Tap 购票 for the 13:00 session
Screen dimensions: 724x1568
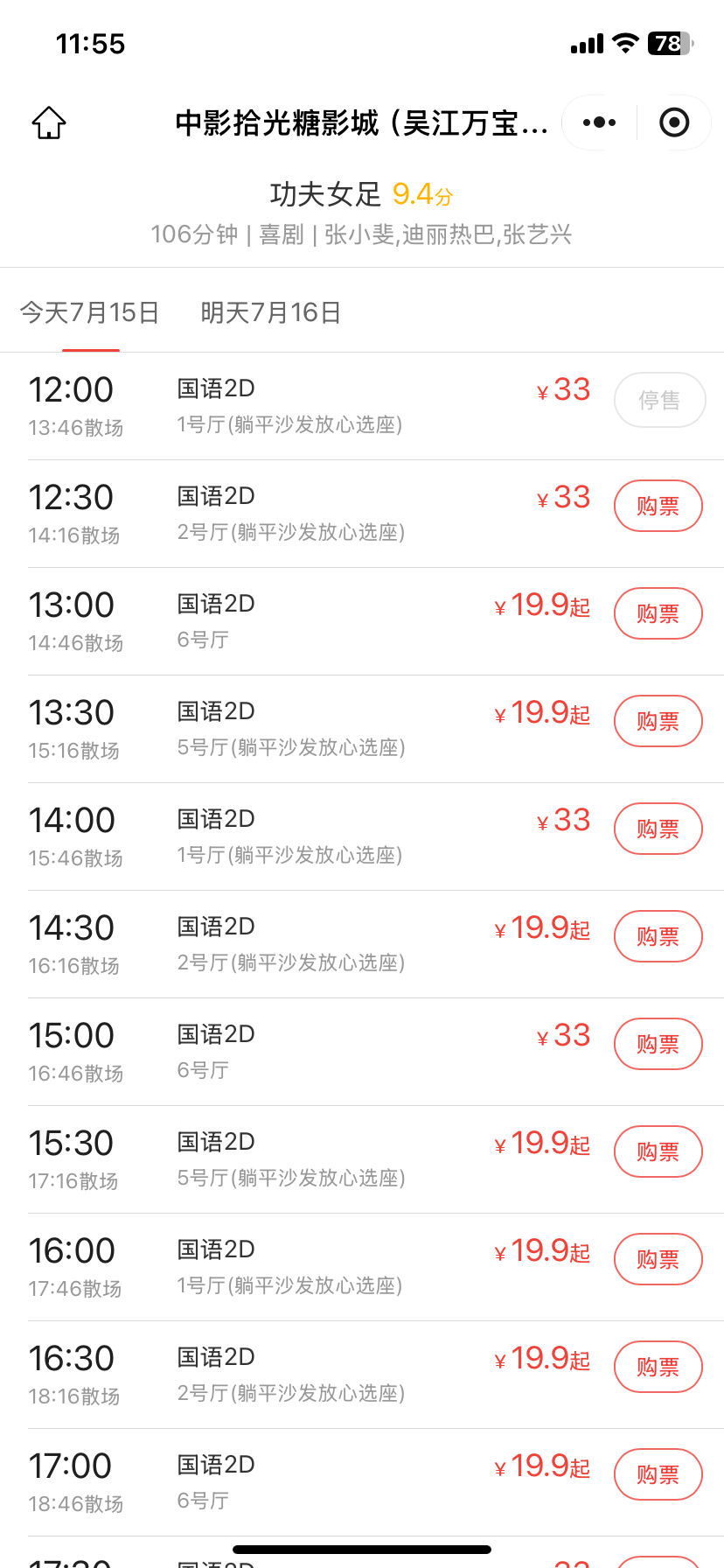pyautogui.click(x=658, y=613)
